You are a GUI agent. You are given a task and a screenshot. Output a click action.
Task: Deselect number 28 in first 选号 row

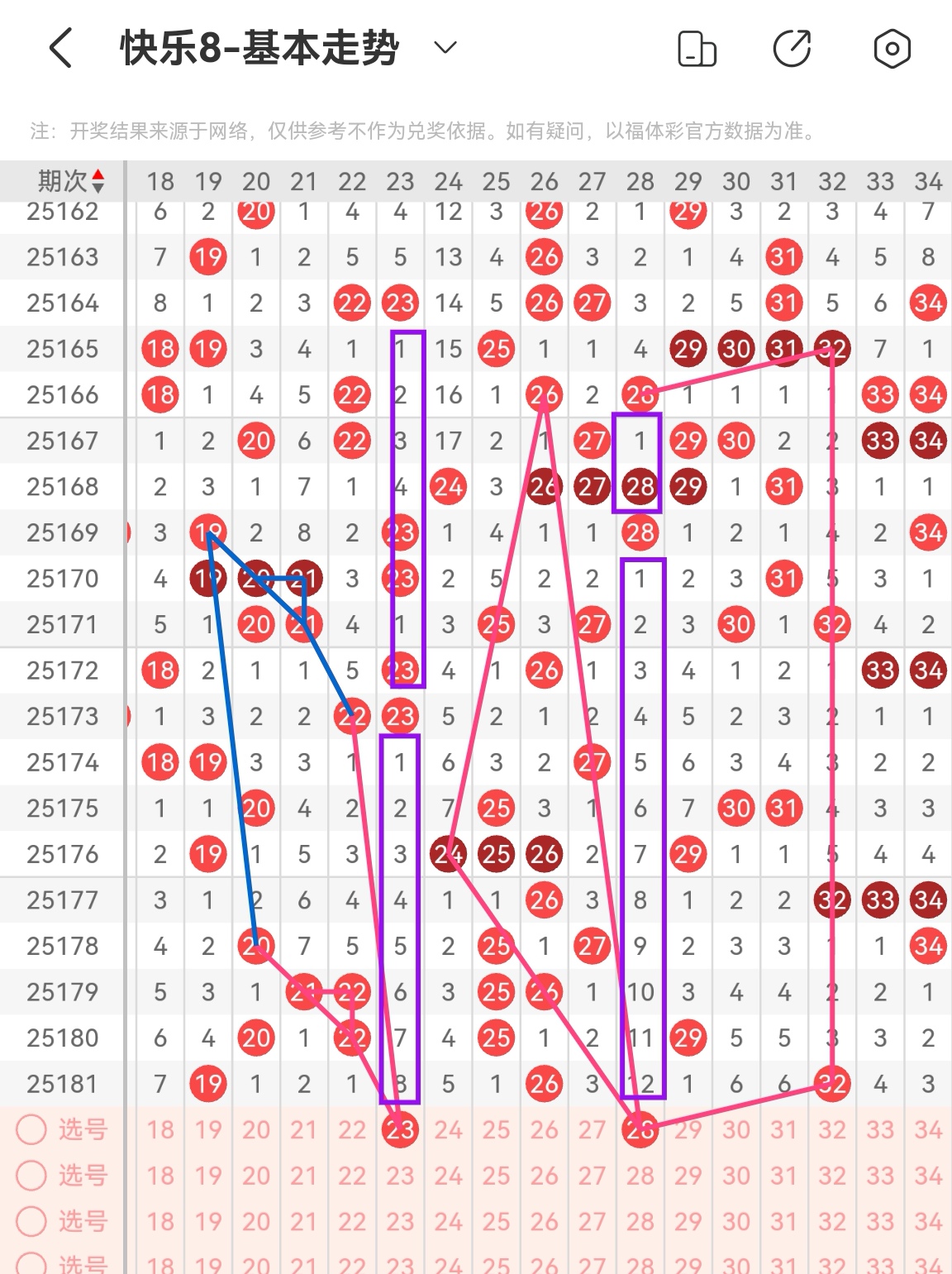(640, 1129)
